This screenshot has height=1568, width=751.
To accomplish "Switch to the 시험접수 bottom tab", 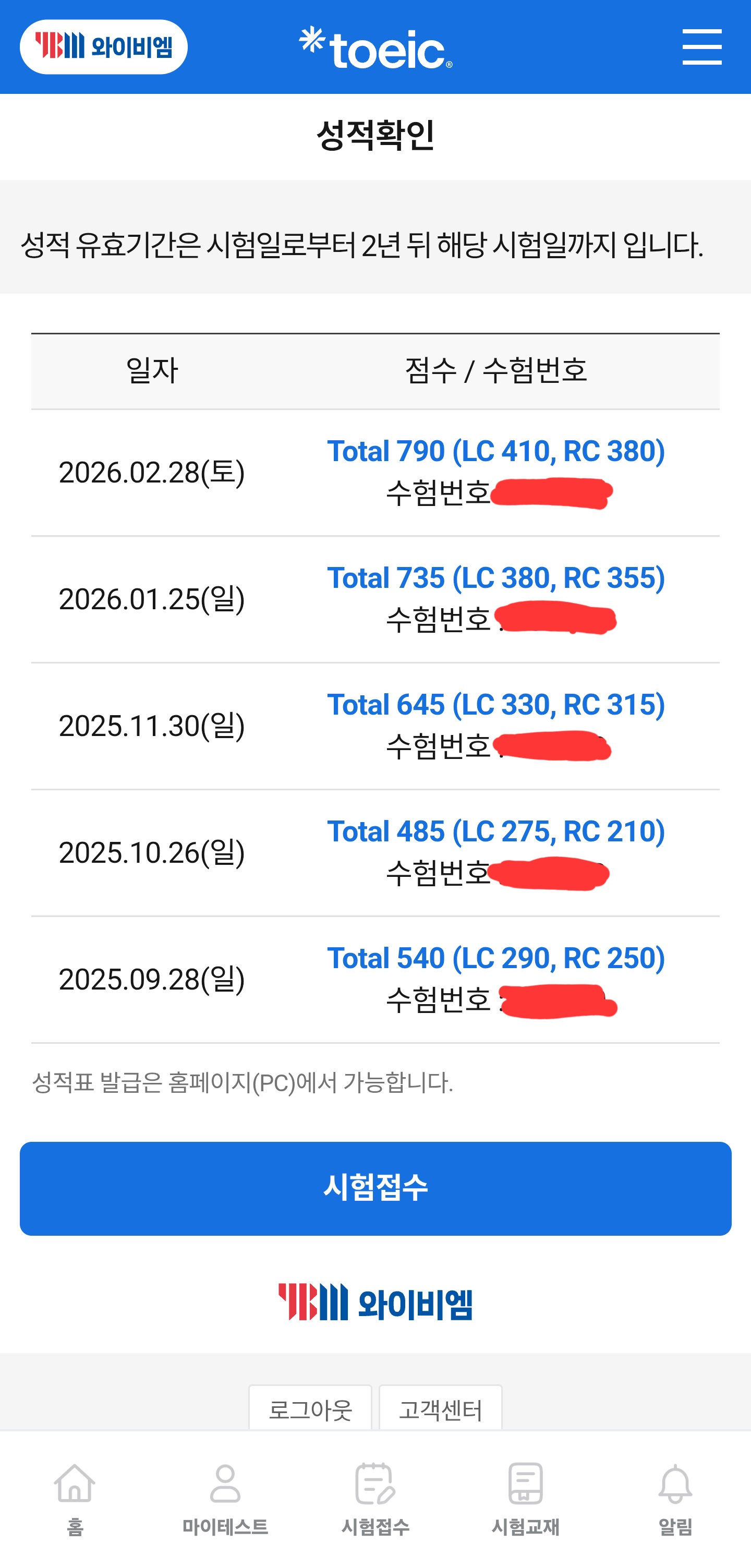I will [x=375, y=1499].
